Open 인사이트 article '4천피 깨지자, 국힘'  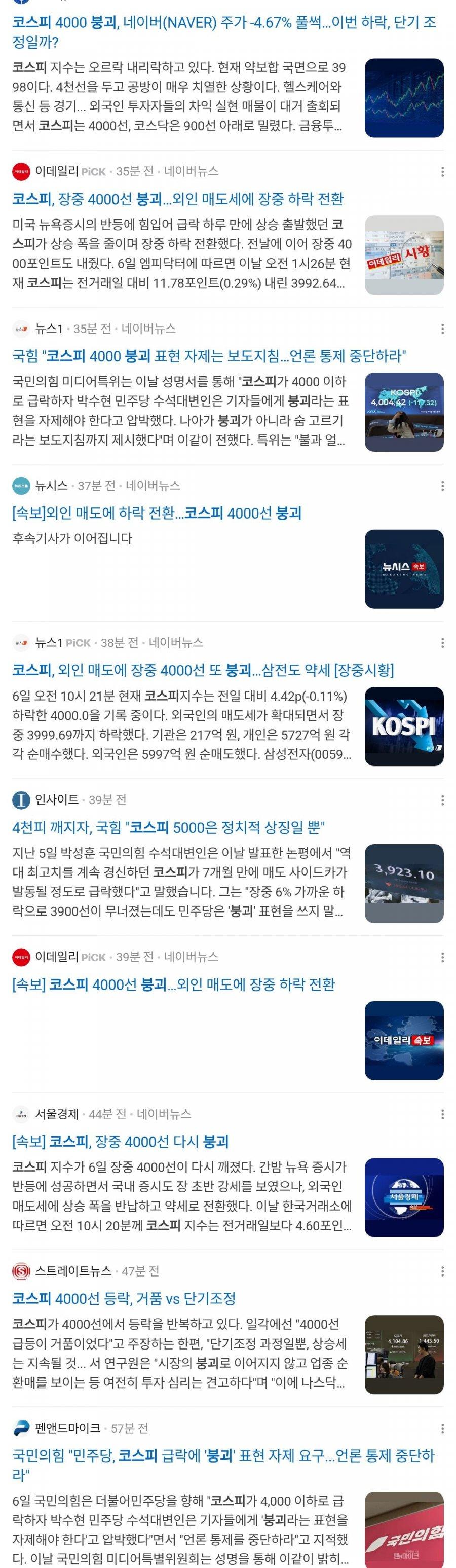[168, 827]
